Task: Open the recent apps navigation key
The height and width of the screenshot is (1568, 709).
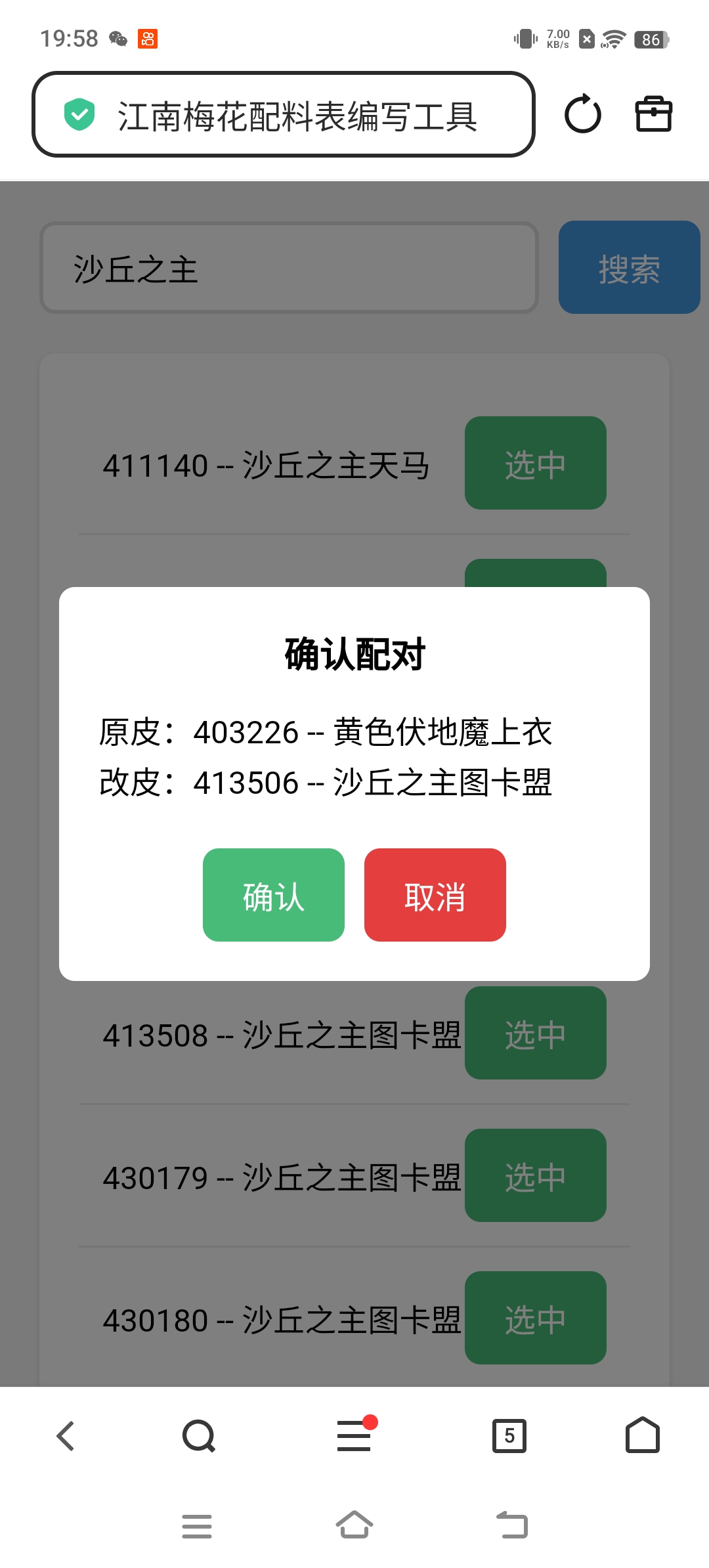Action: 196,1527
